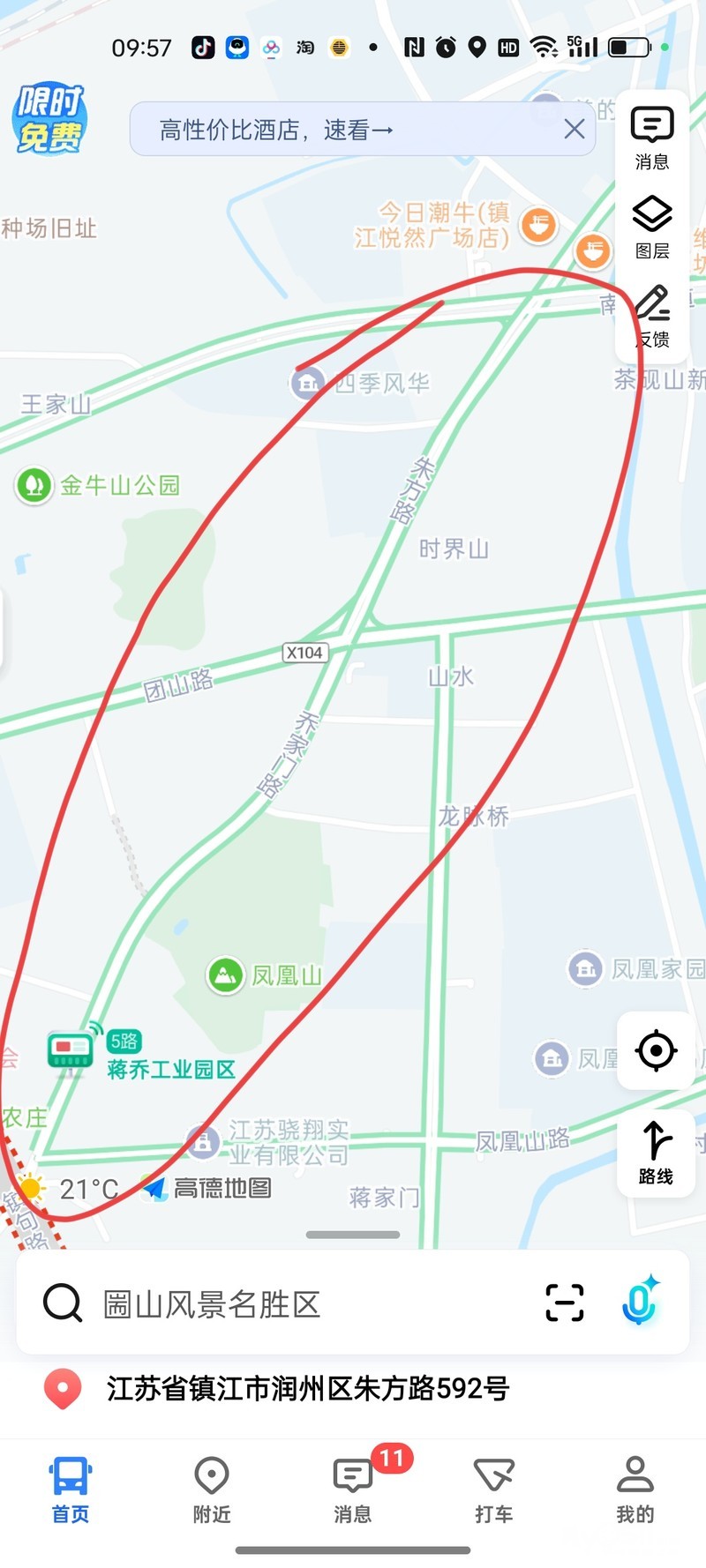Switch to the 附近 tab
This screenshot has width=706, height=1568.
tap(212, 1490)
